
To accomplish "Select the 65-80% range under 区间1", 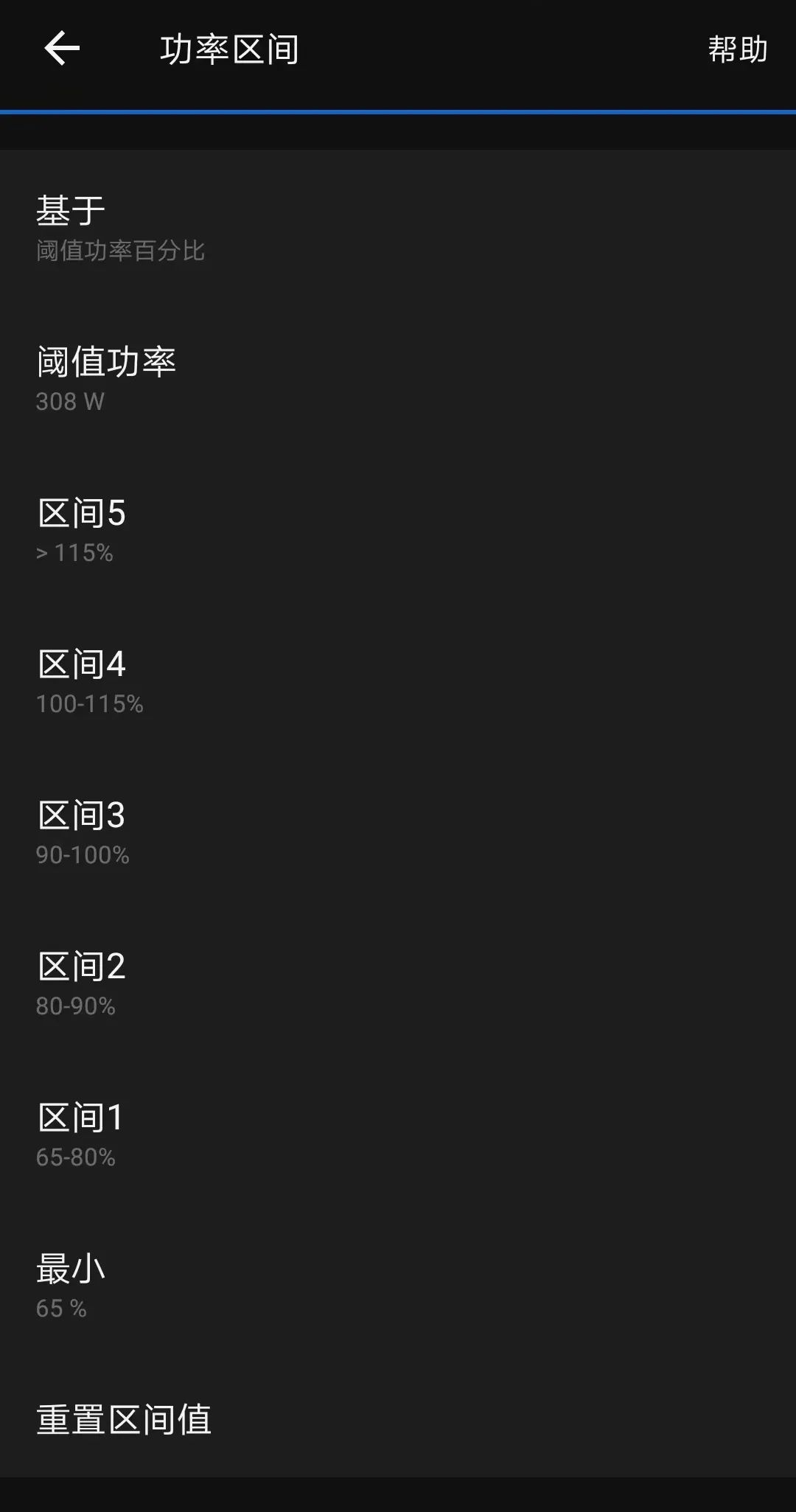I will pos(77,1158).
